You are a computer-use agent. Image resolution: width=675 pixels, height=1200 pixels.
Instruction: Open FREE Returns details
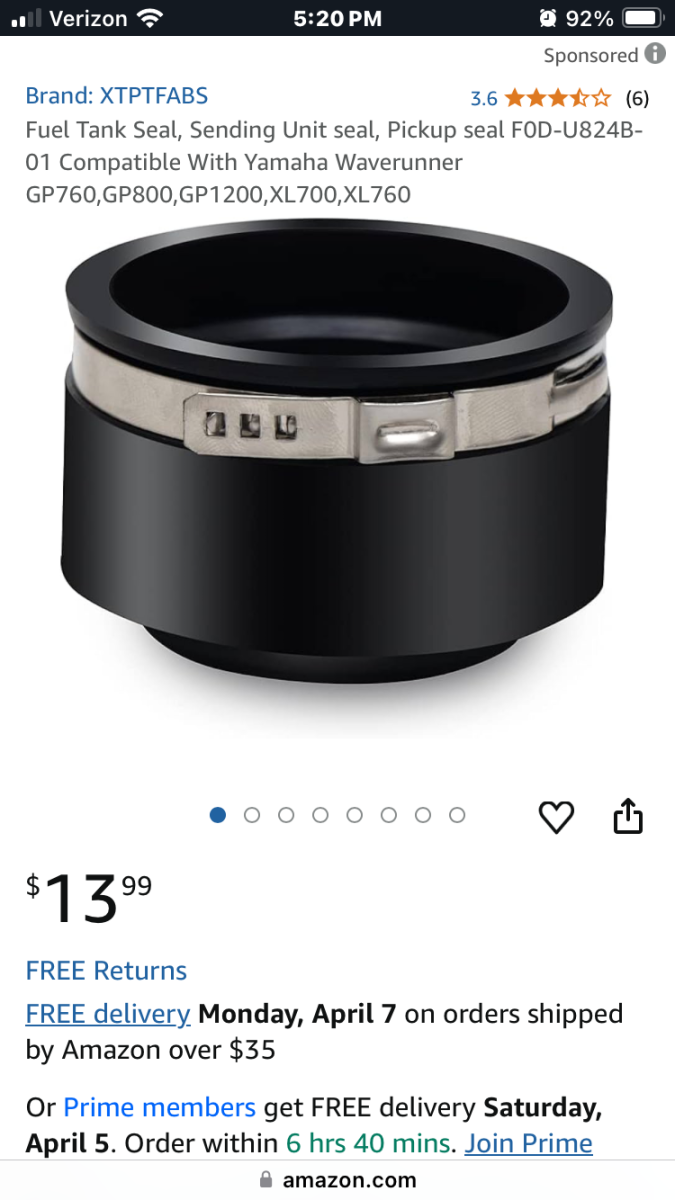pyautogui.click(x=106, y=971)
